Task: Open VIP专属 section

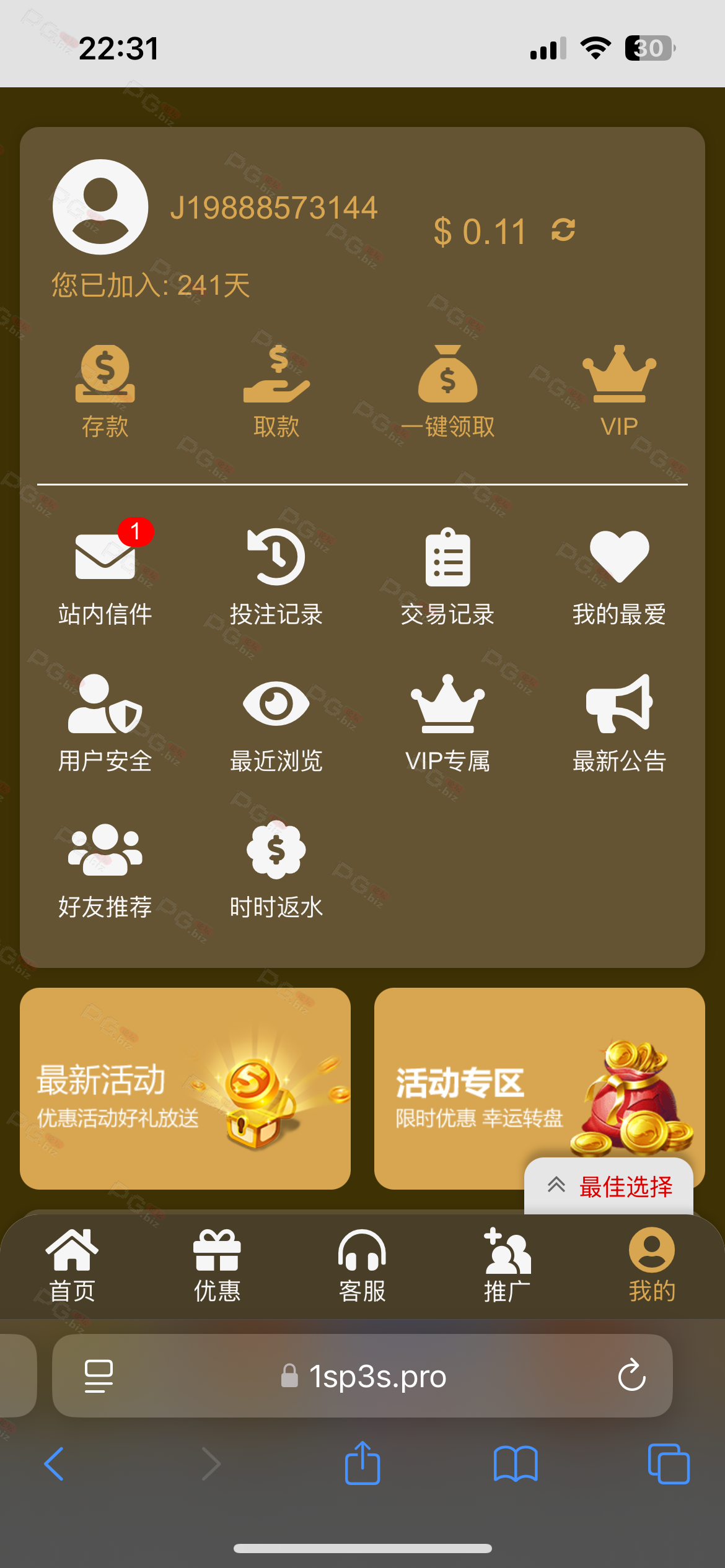Action: [x=447, y=721]
